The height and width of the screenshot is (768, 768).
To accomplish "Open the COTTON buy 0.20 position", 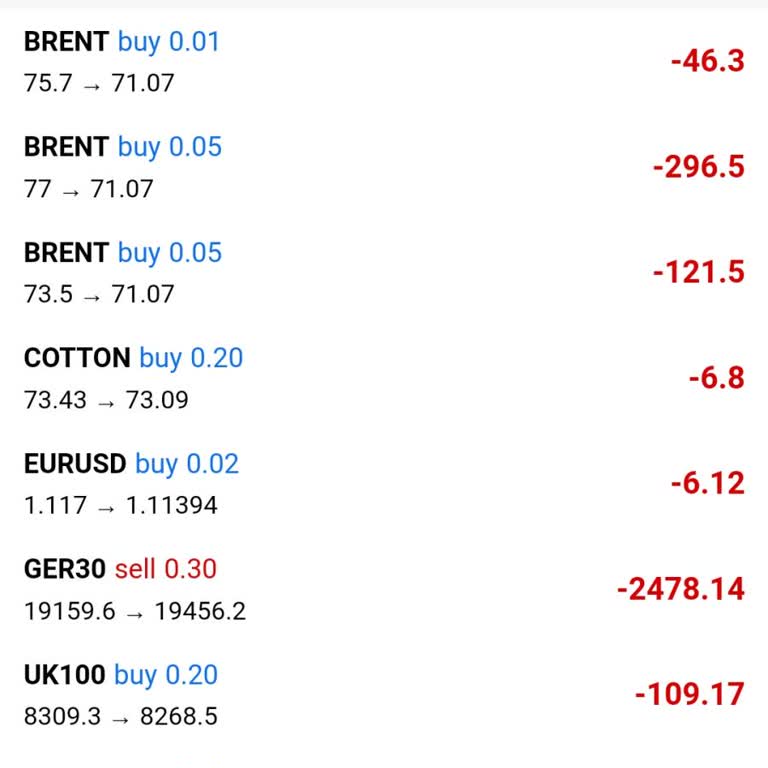I will (x=384, y=378).
